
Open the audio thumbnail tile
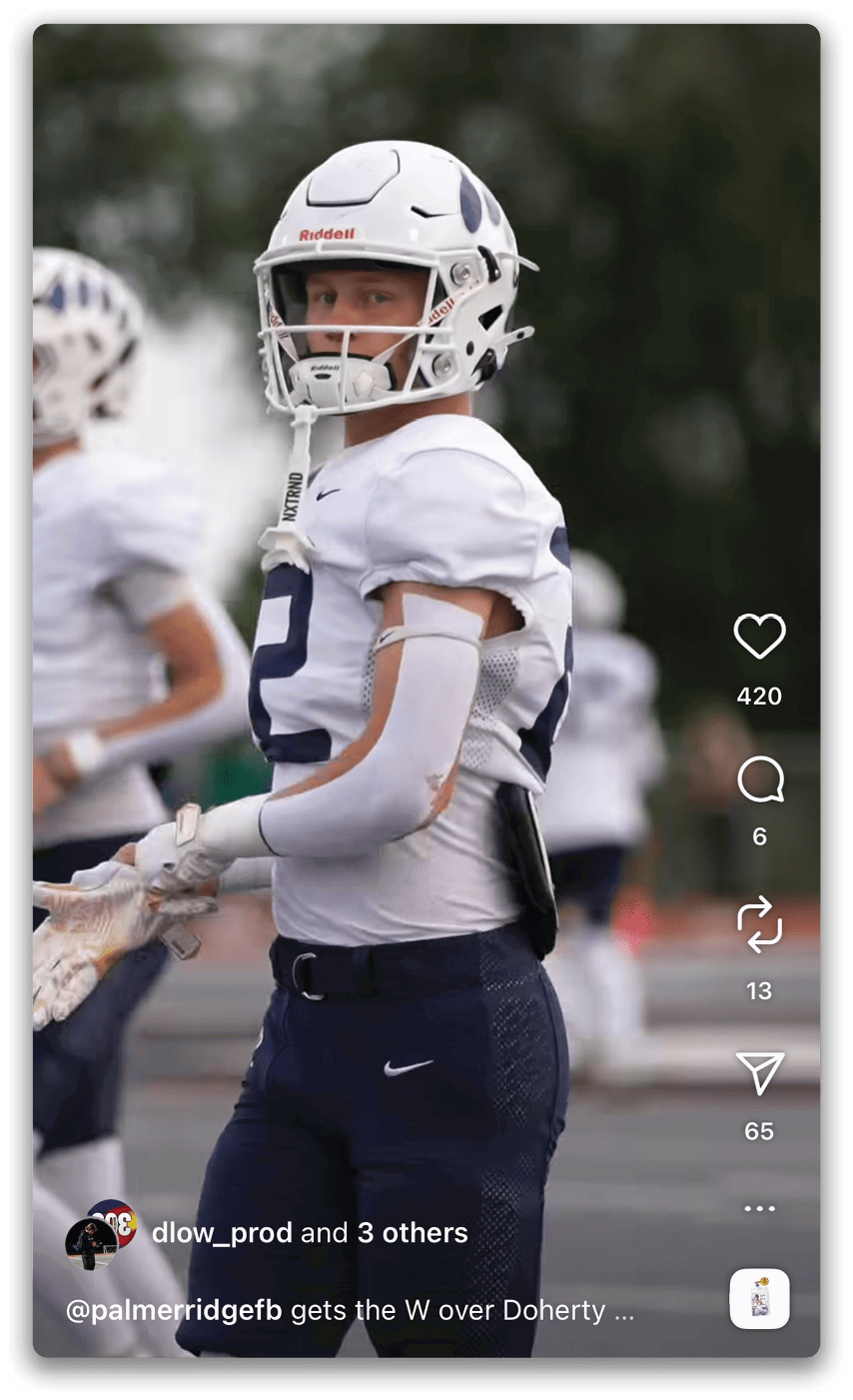click(x=759, y=1298)
